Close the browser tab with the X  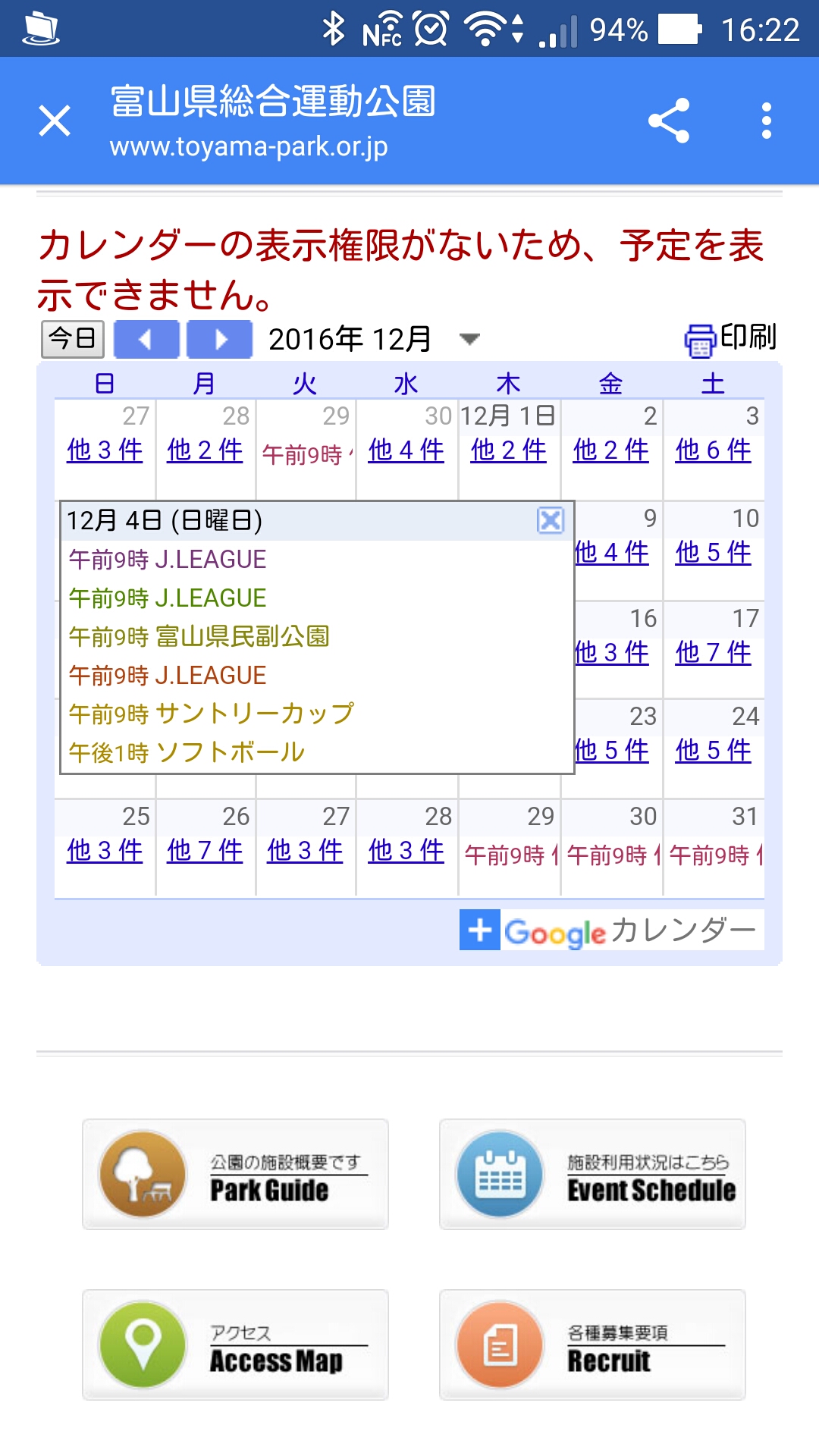point(55,121)
